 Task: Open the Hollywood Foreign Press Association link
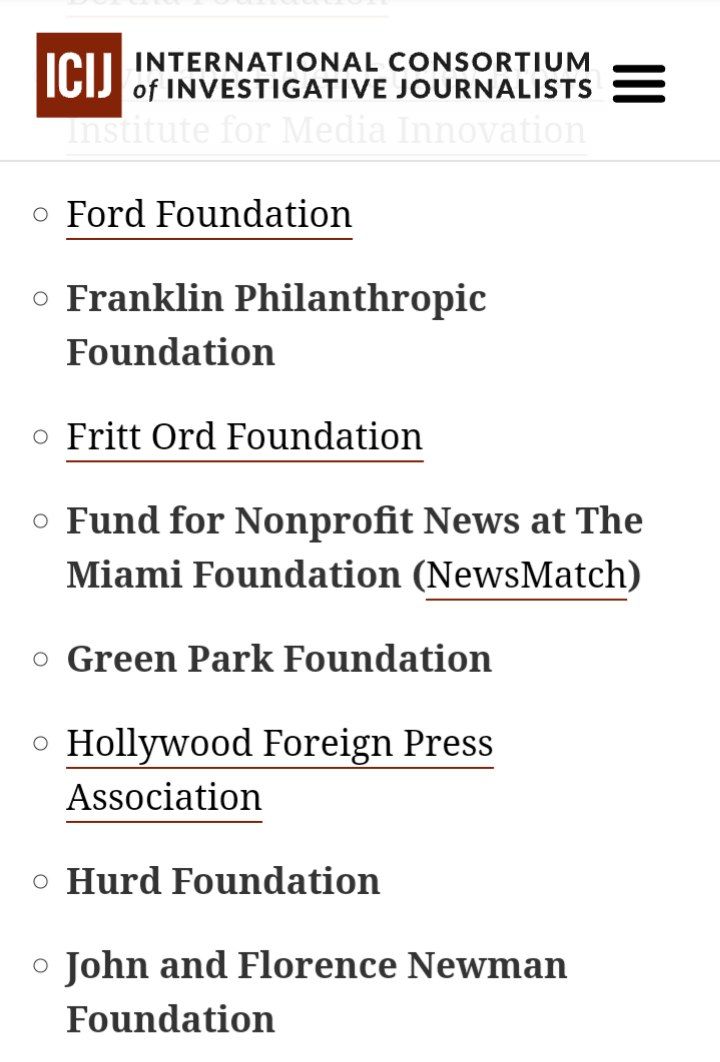pos(279,744)
